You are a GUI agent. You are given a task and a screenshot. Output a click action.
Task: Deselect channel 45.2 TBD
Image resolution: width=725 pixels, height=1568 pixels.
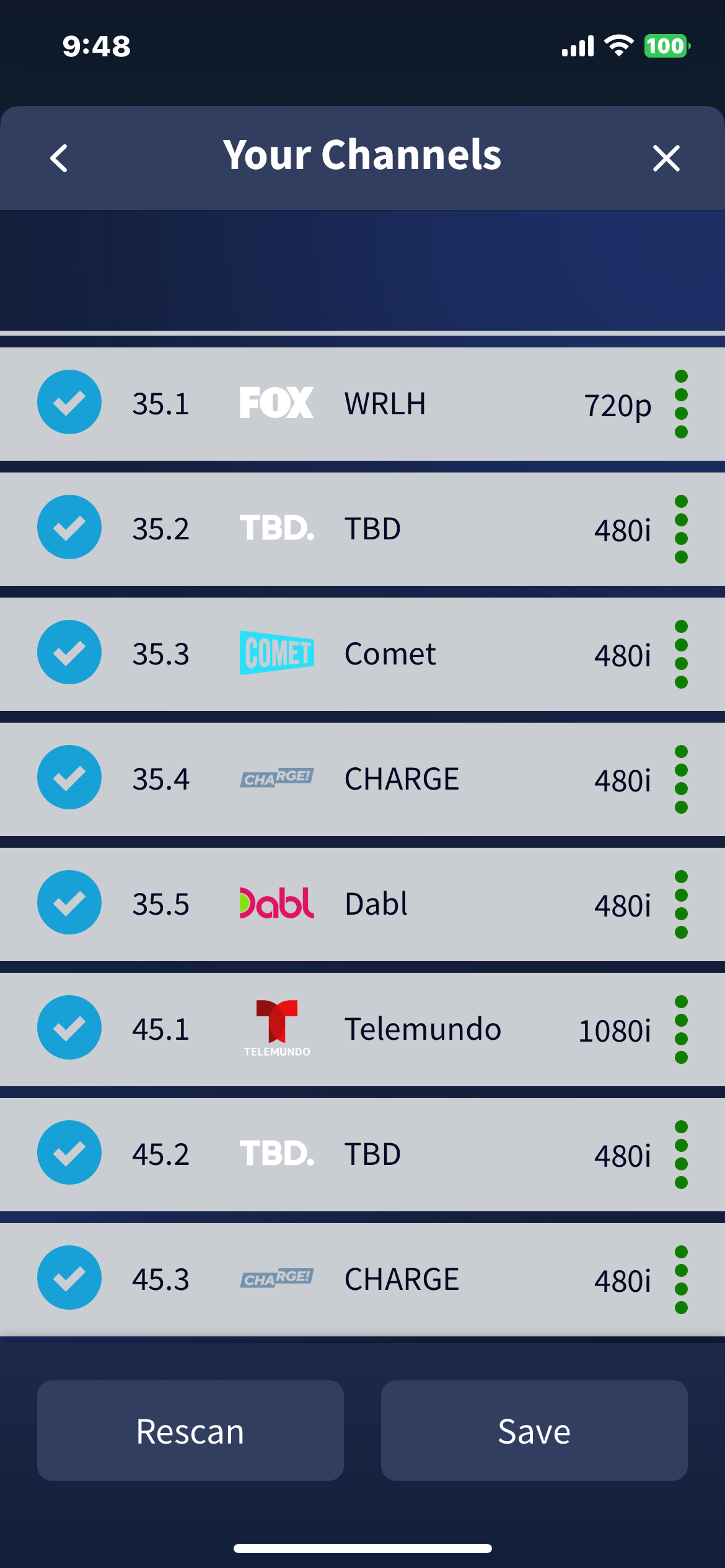[x=69, y=1152]
